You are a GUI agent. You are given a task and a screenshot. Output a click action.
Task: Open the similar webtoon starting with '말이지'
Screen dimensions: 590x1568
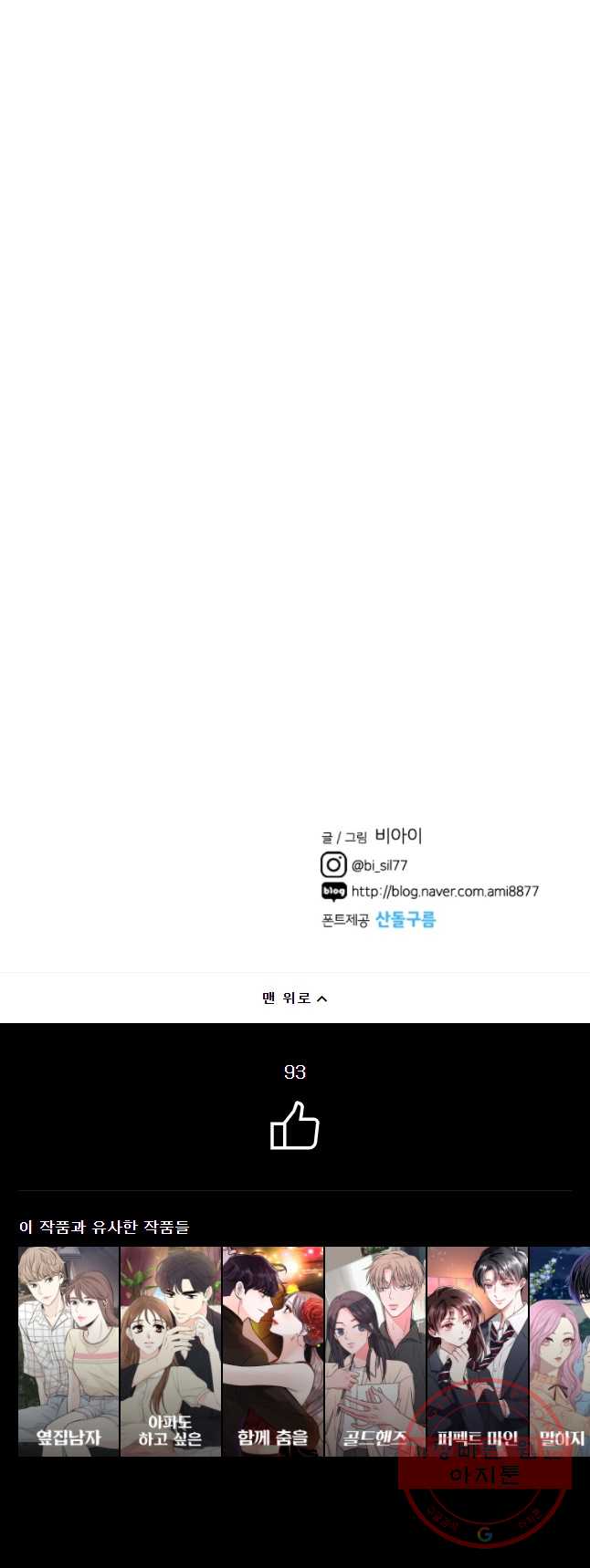pyautogui.click(x=560, y=1351)
